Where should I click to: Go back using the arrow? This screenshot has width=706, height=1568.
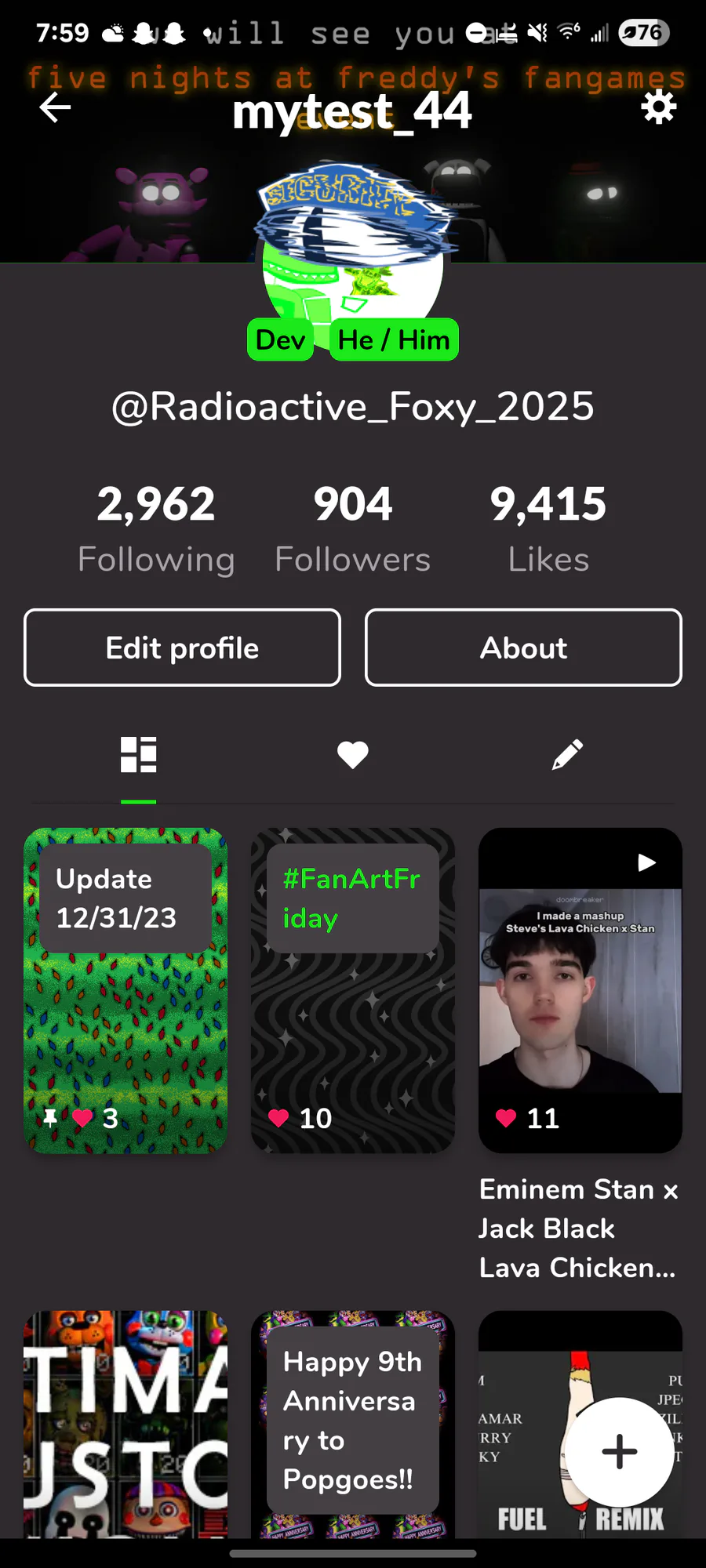tap(55, 107)
